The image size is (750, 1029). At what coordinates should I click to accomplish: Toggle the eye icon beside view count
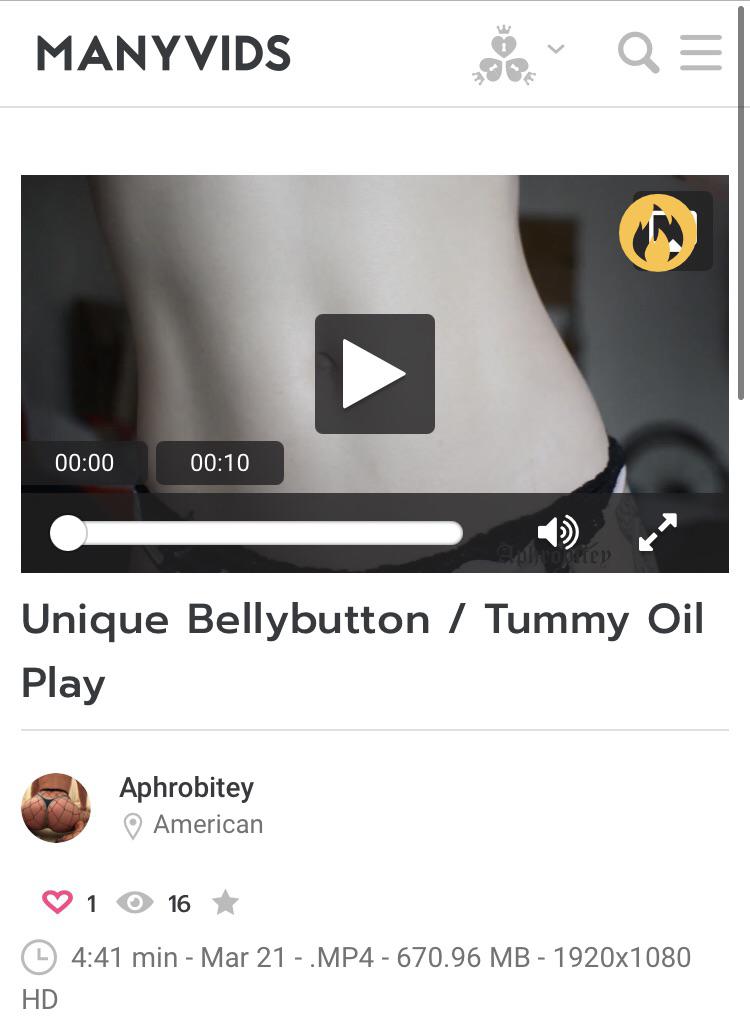point(137,902)
